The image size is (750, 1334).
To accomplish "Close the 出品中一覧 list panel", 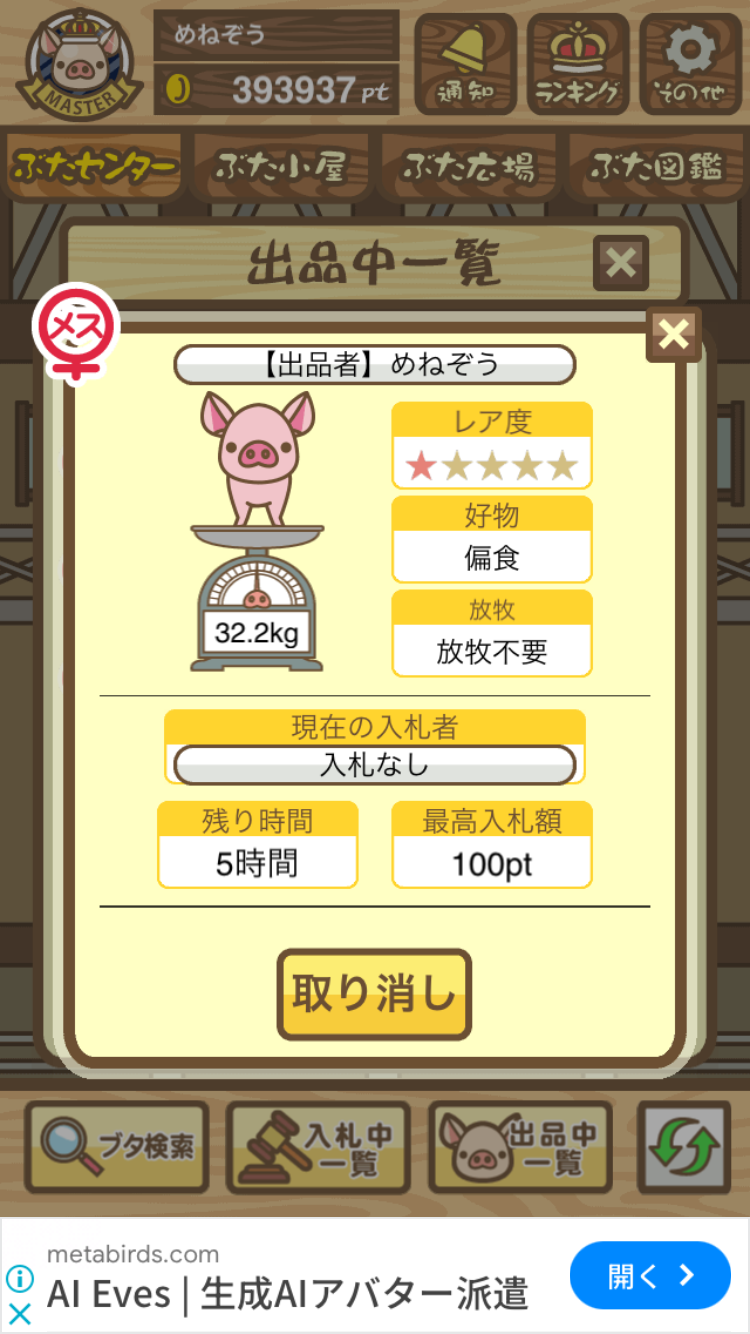I will tap(621, 263).
